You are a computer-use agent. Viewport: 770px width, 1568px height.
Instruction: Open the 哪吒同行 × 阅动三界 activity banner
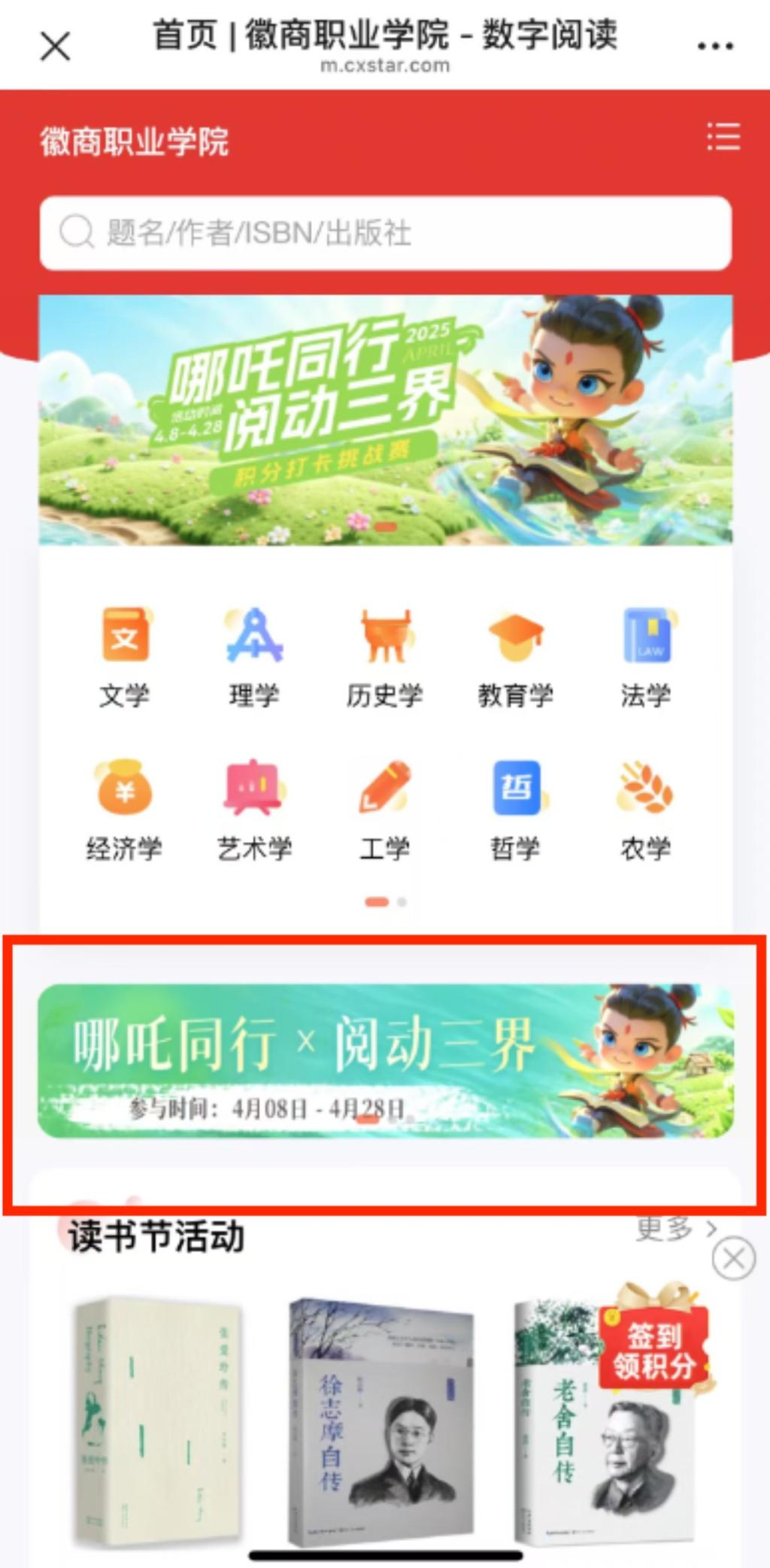click(385, 1061)
